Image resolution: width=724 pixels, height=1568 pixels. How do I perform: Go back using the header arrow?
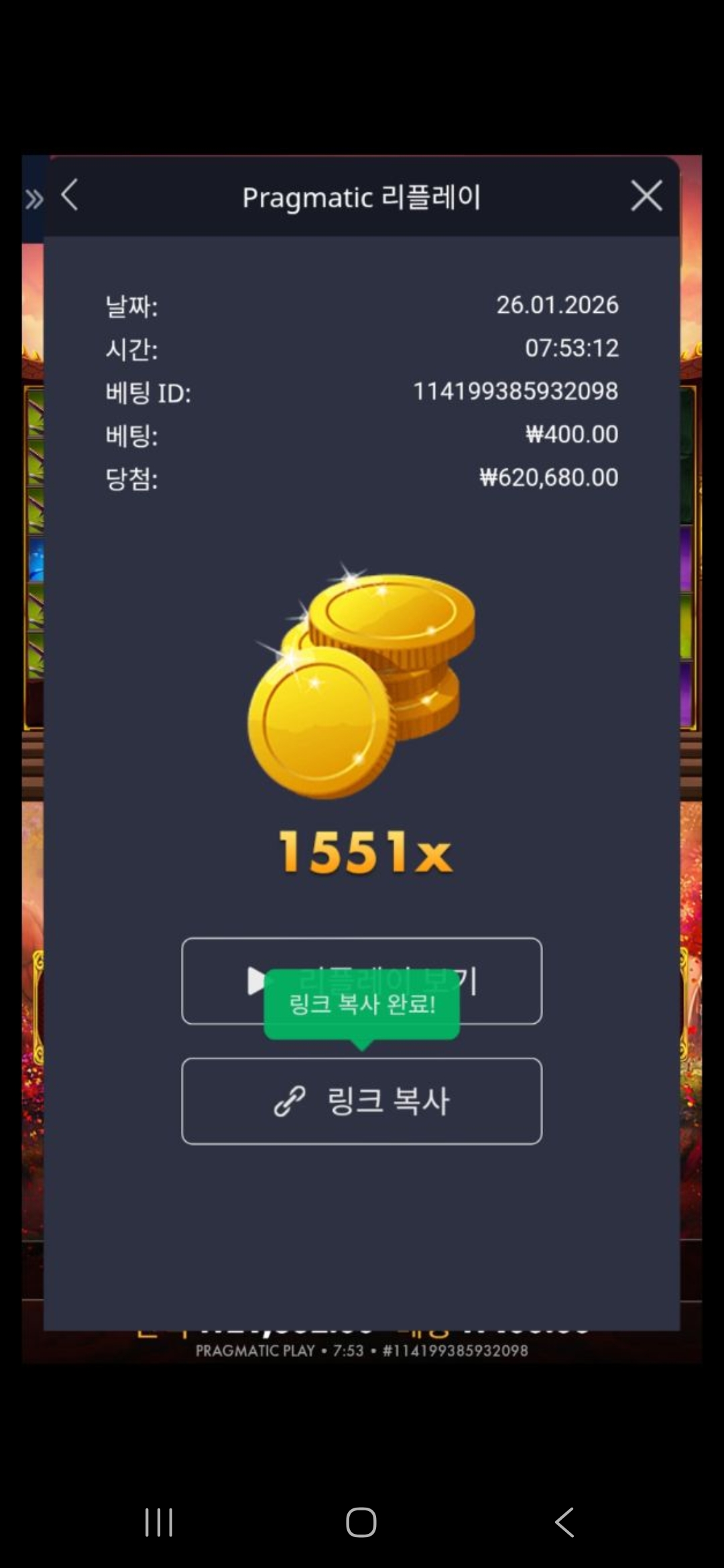[70, 196]
